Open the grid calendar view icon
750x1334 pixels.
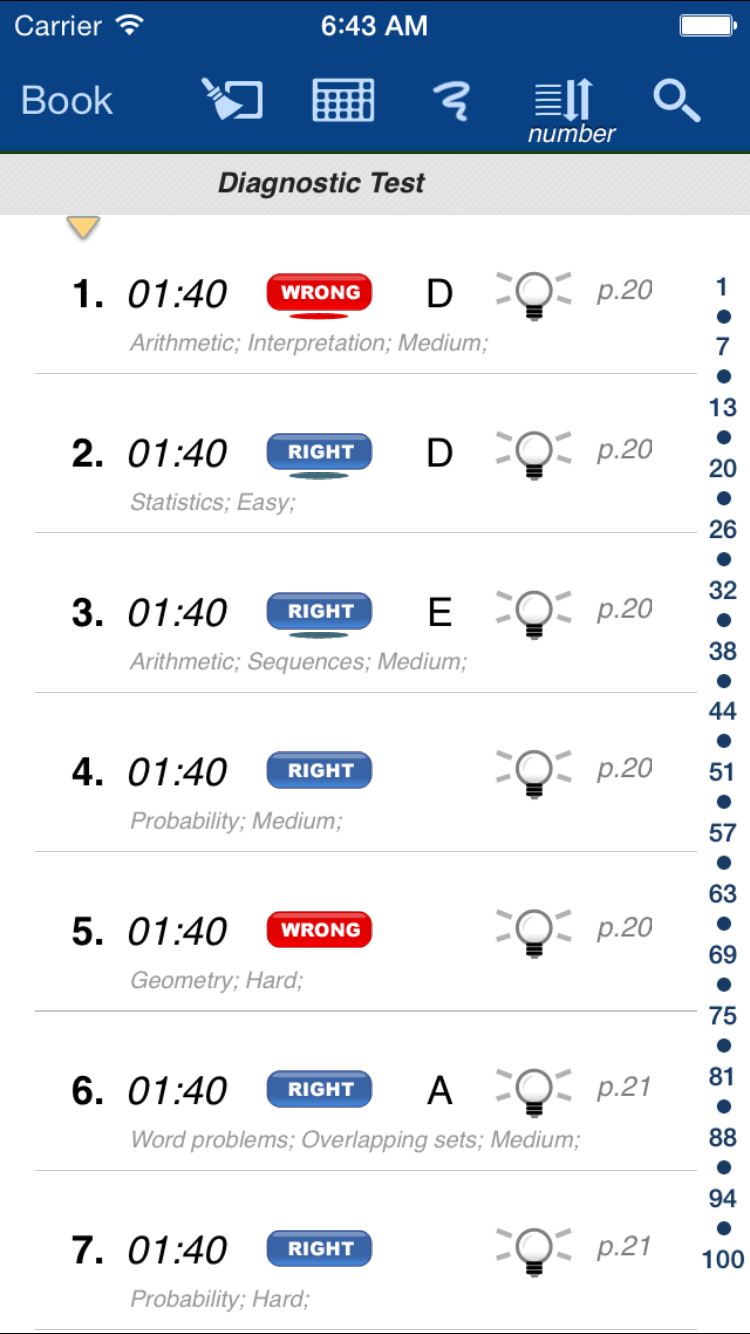343,100
